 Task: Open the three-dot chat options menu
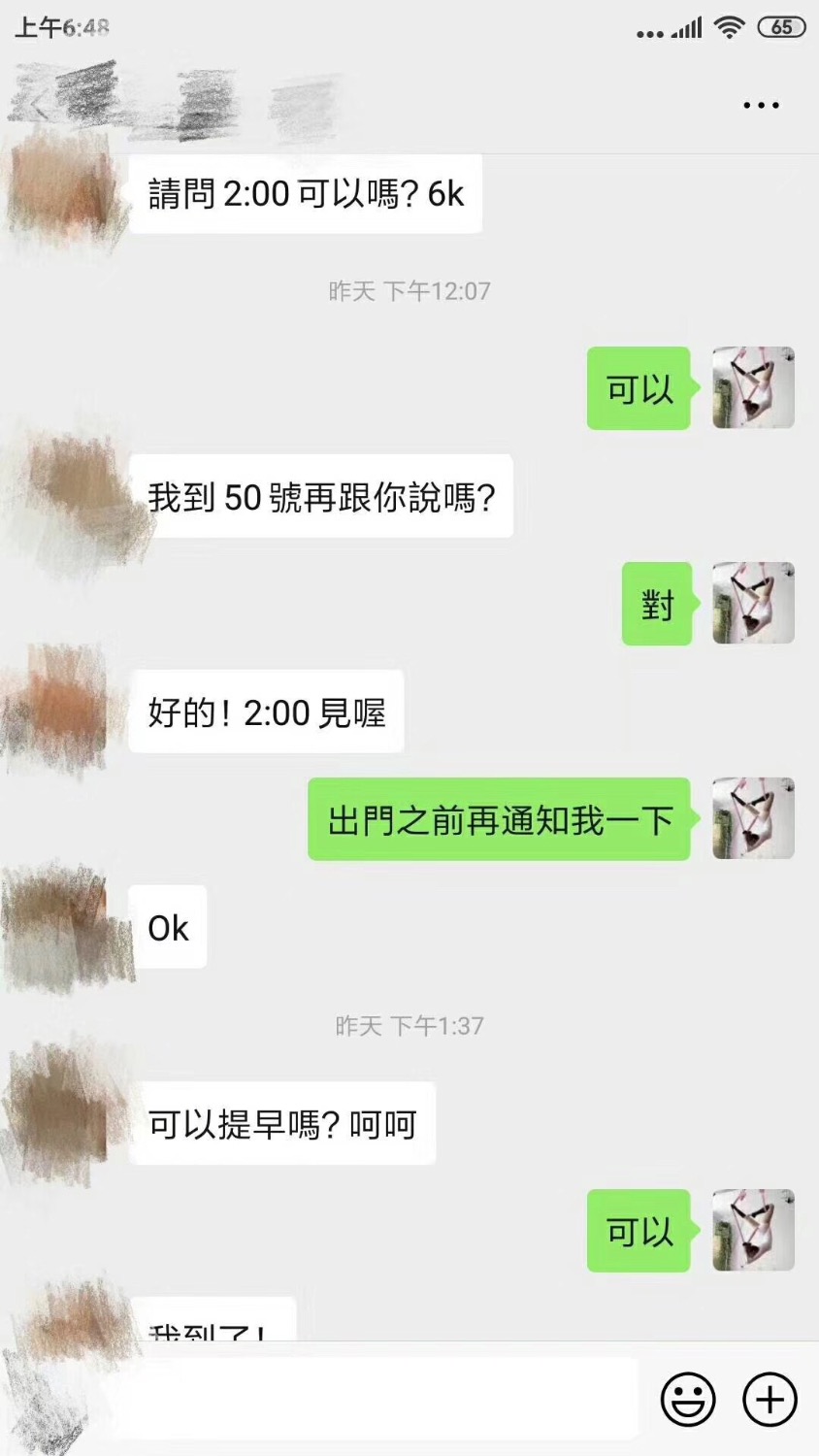point(761,105)
